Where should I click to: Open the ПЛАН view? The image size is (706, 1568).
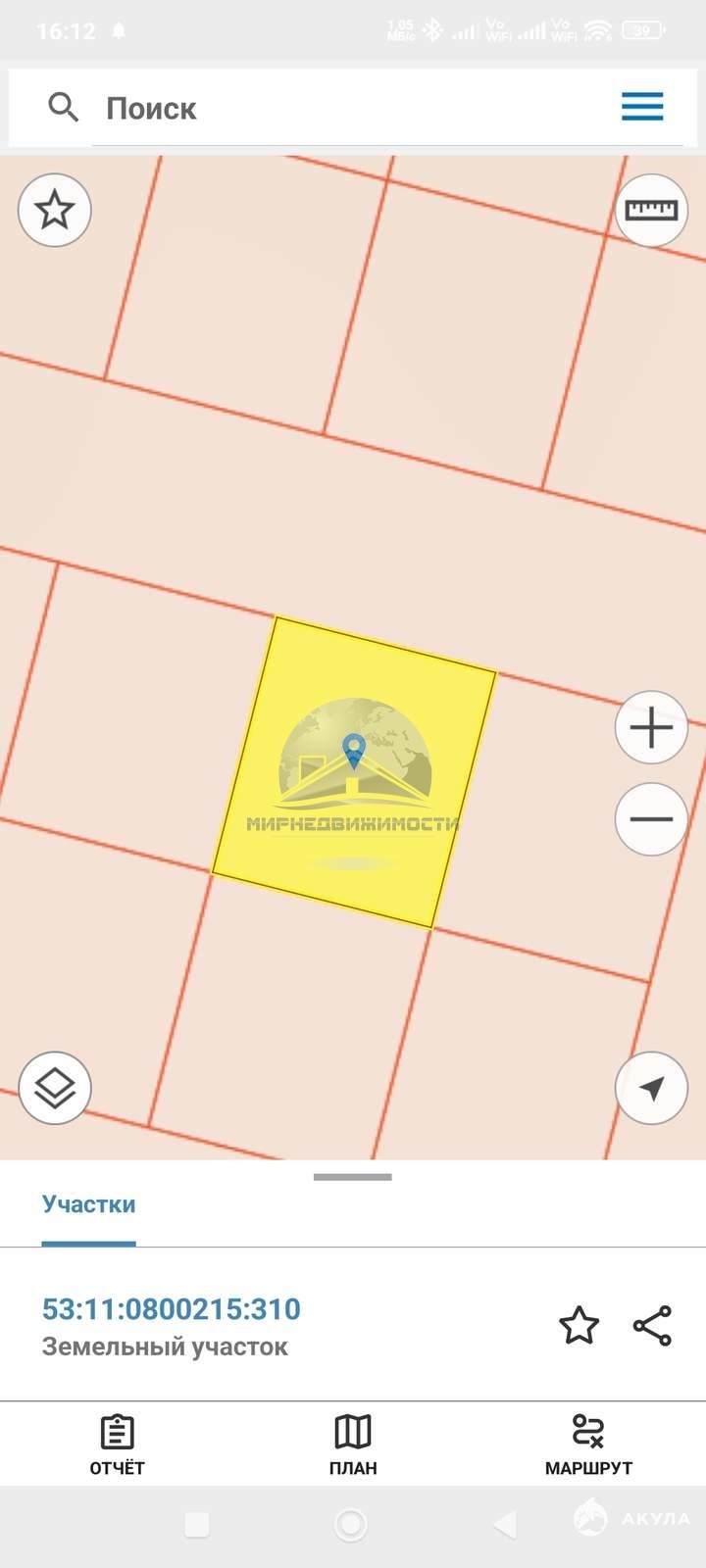[353, 1445]
